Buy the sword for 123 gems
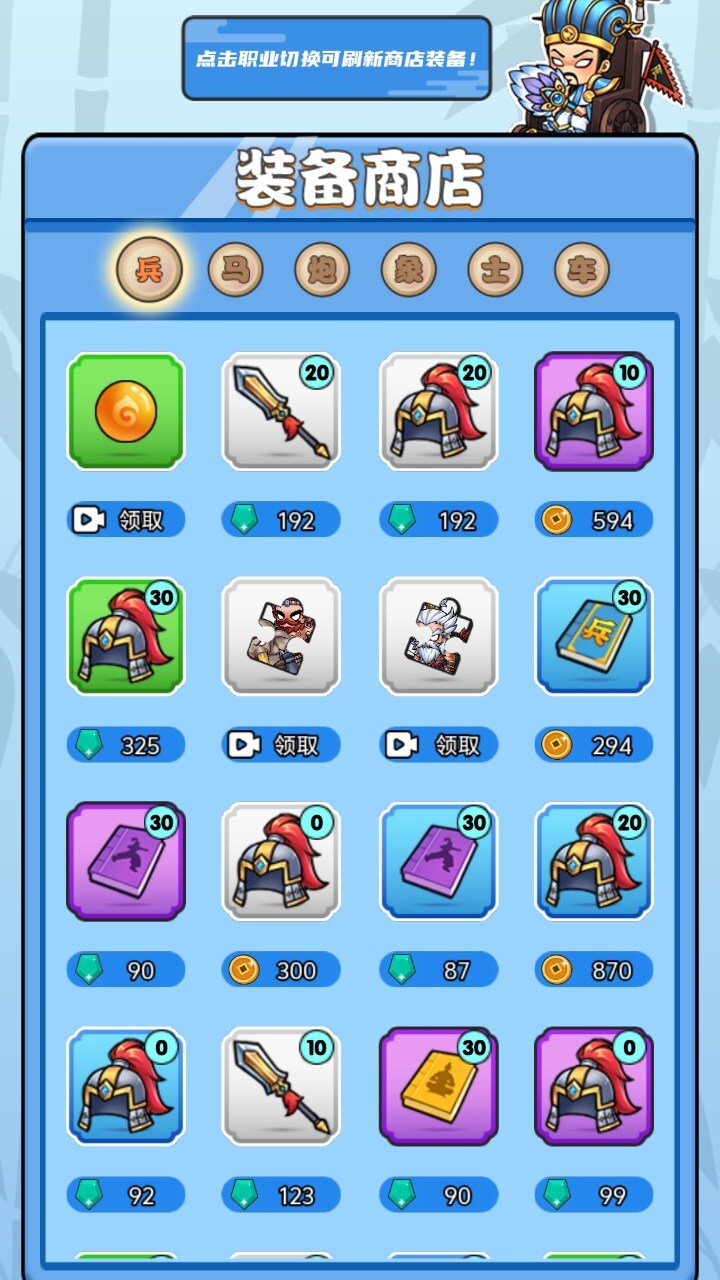Viewport: 720px width, 1280px height. (281, 1195)
